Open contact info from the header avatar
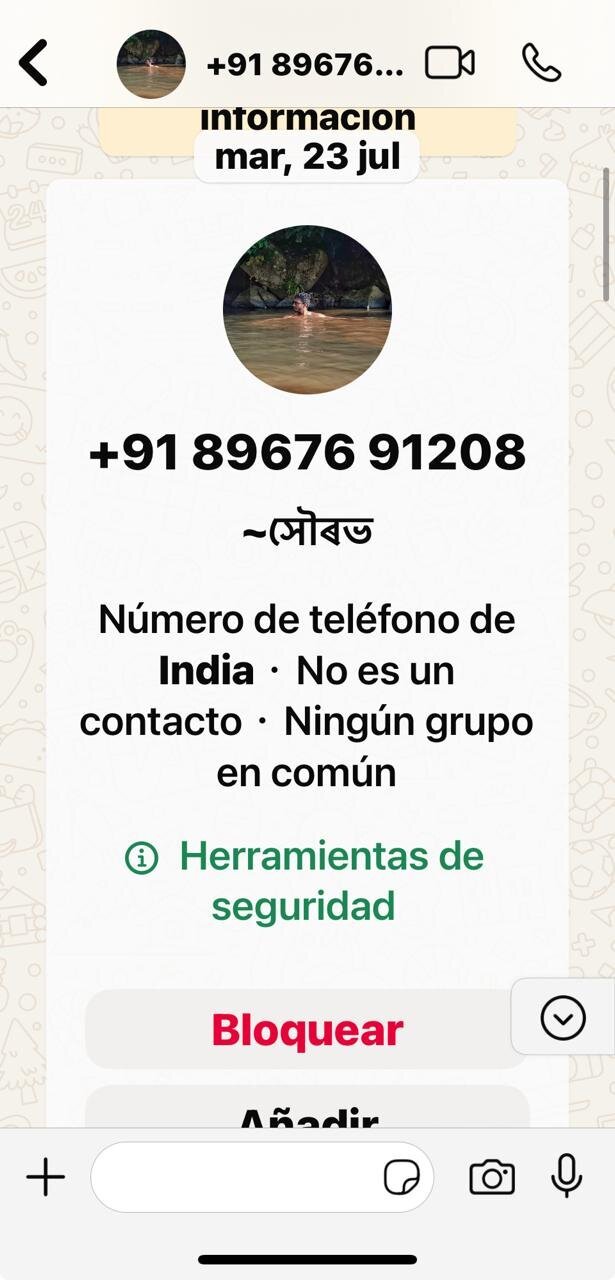 coord(151,64)
